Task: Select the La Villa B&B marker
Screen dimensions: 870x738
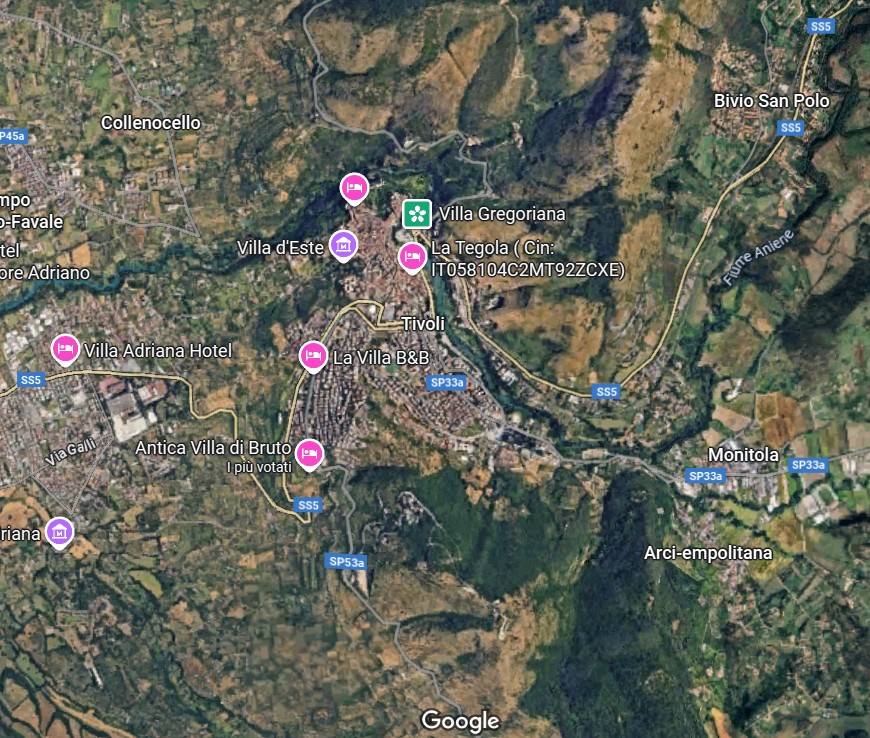Action: coord(313,355)
